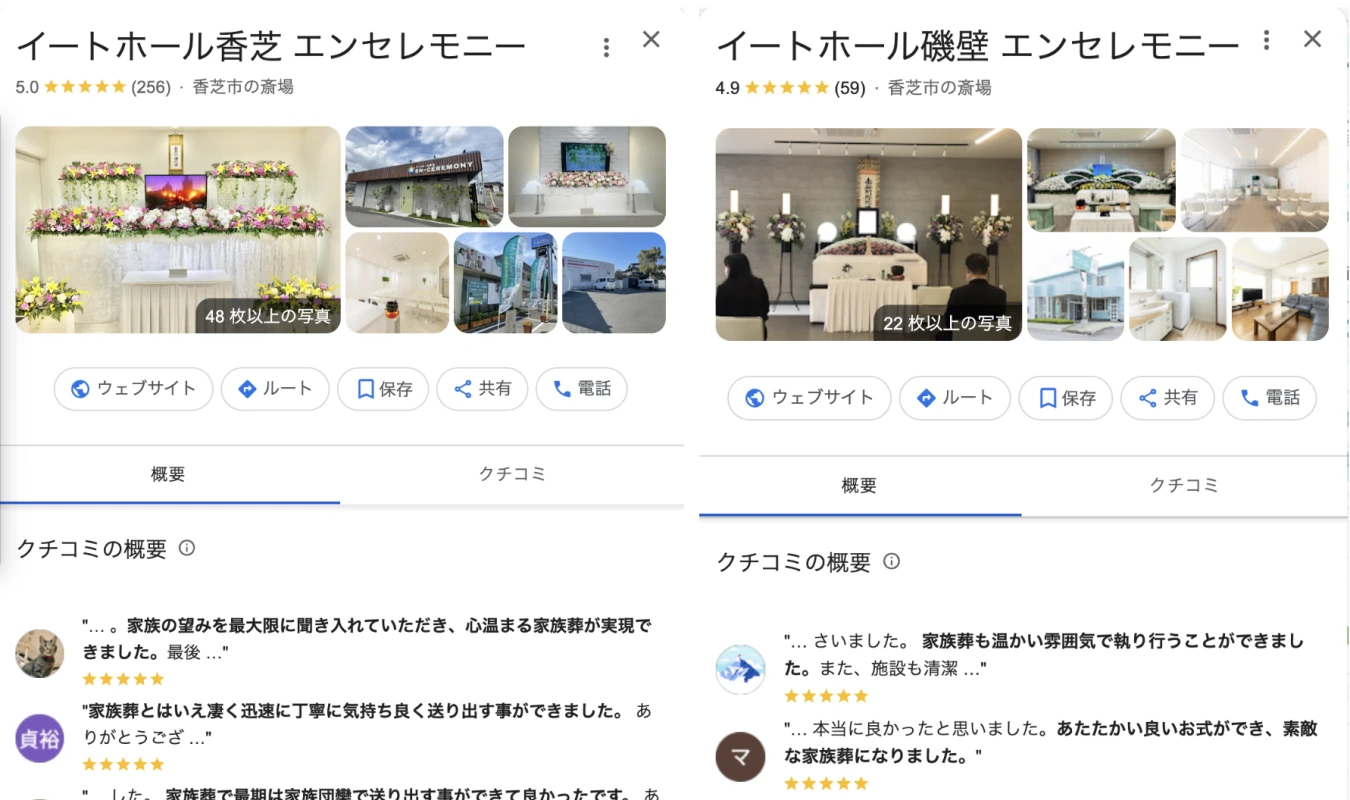This screenshot has height=800, width=1350.
Task: Select the クチコミ tab for イートホール磯壁
Action: 1184,485
